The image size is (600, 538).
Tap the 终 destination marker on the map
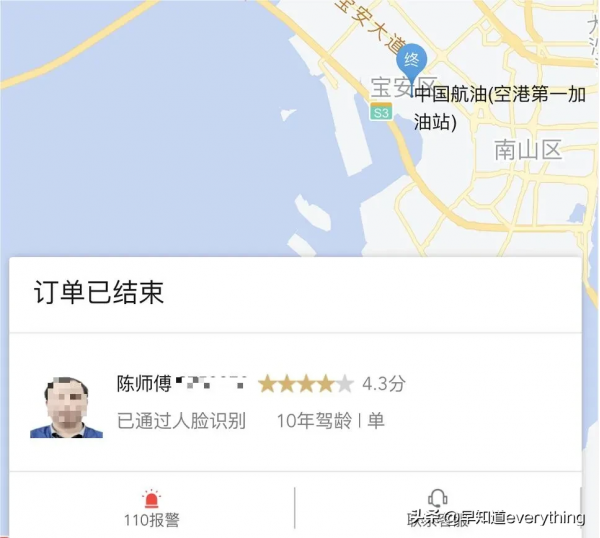[411, 60]
